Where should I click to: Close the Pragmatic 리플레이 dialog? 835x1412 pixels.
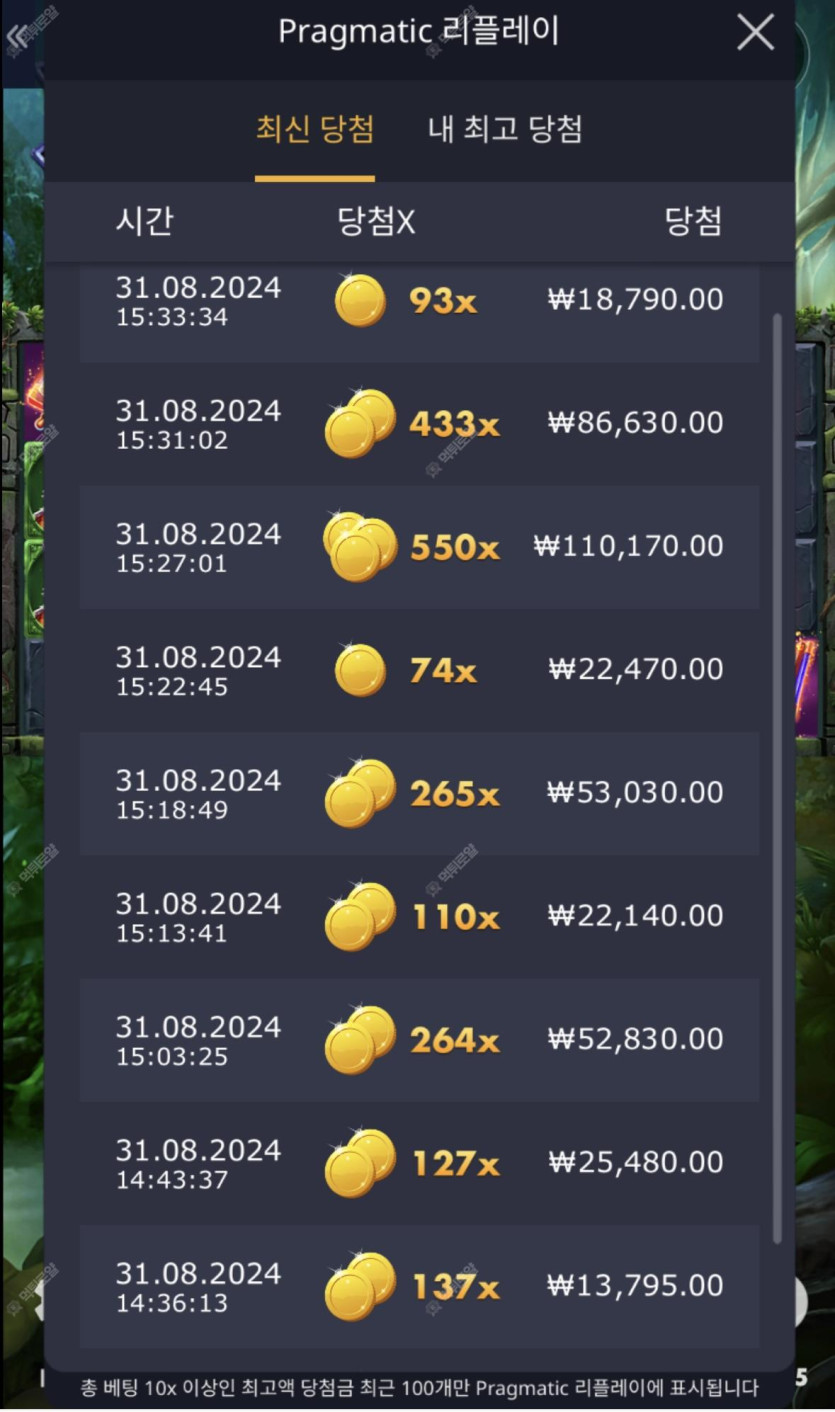pyautogui.click(x=755, y=33)
